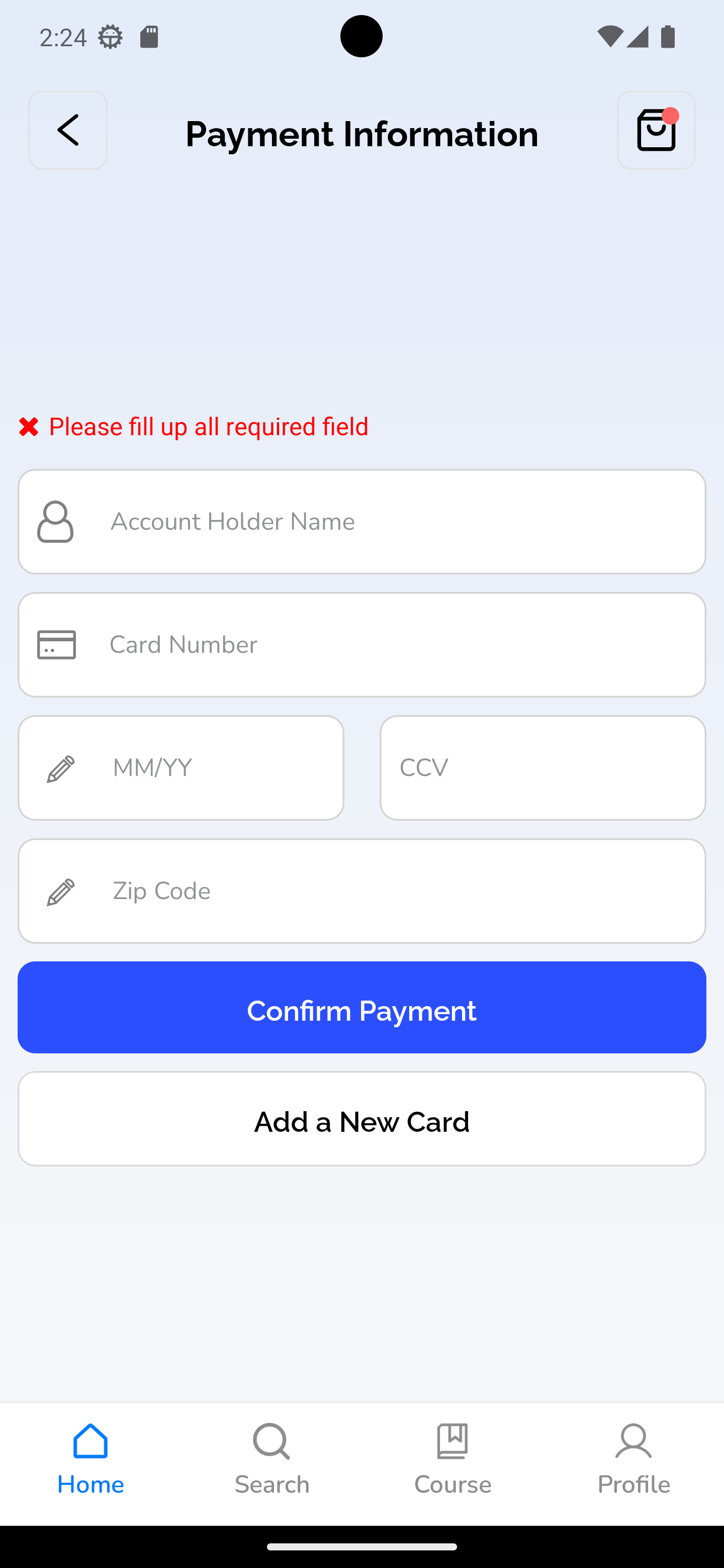Switch to the Home tab
The image size is (724, 1568).
(90, 1459)
